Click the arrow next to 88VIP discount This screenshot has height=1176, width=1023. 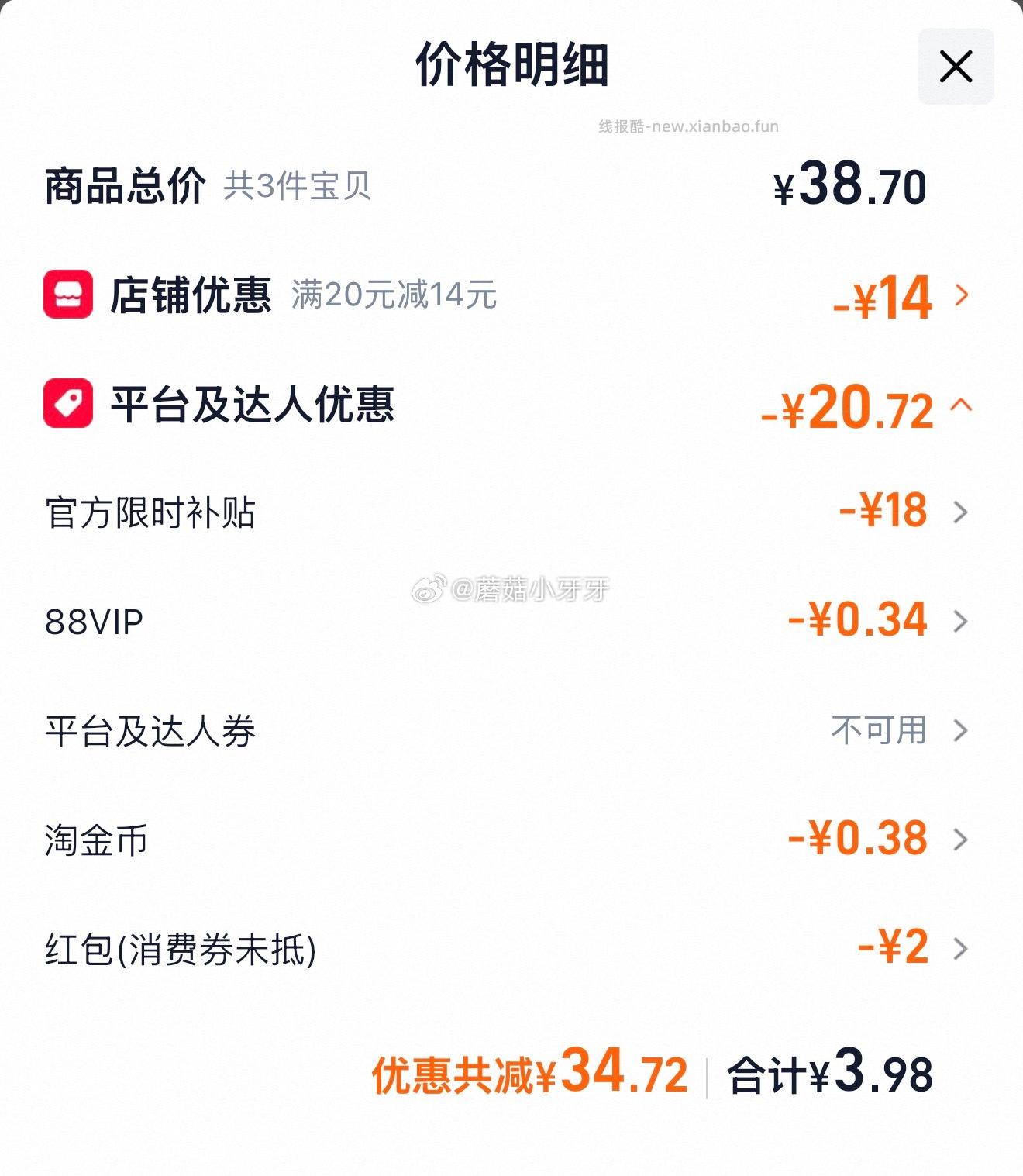963,620
